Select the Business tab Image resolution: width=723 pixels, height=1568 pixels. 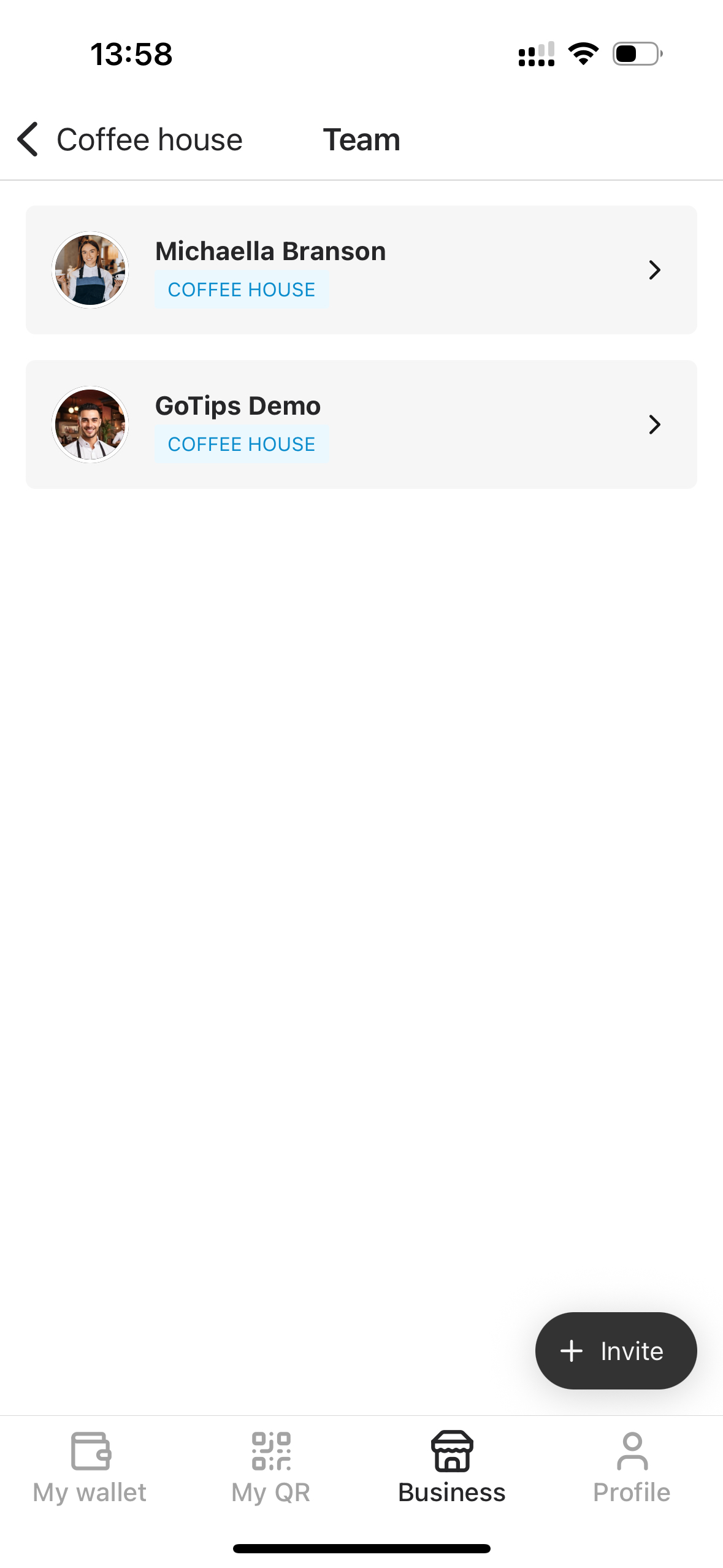[x=452, y=1466]
